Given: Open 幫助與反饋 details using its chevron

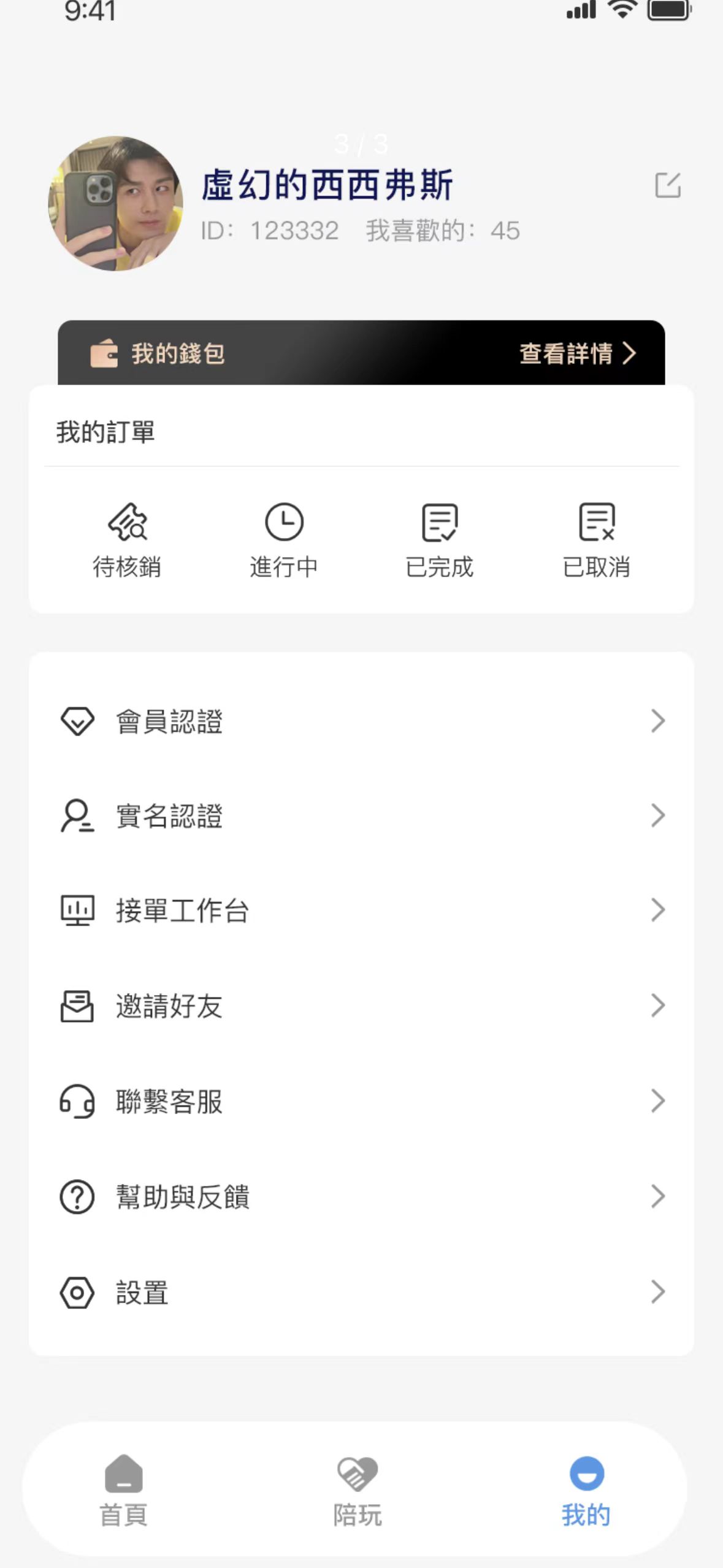Looking at the screenshot, I should coord(659,1195).
